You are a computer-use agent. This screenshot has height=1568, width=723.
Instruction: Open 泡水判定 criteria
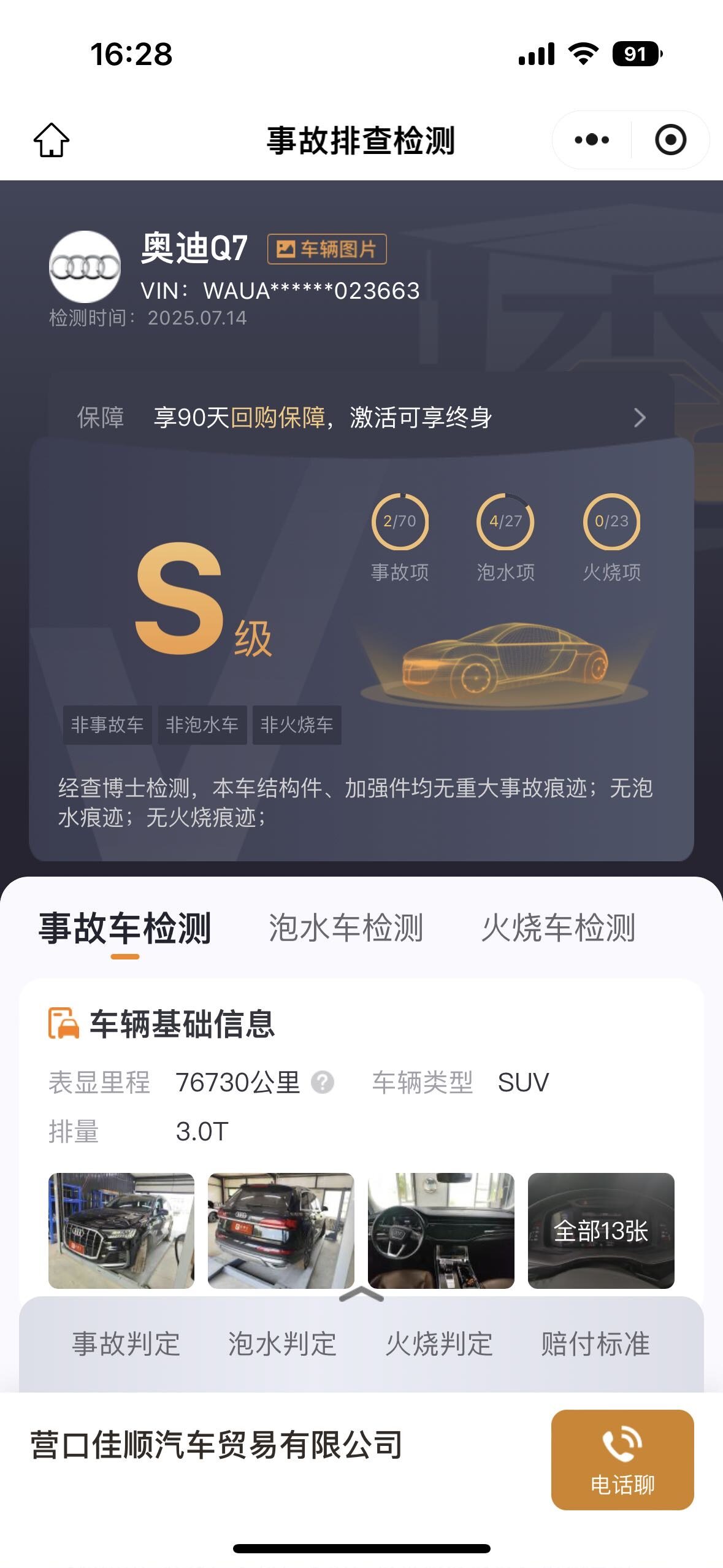point(283,1343)
